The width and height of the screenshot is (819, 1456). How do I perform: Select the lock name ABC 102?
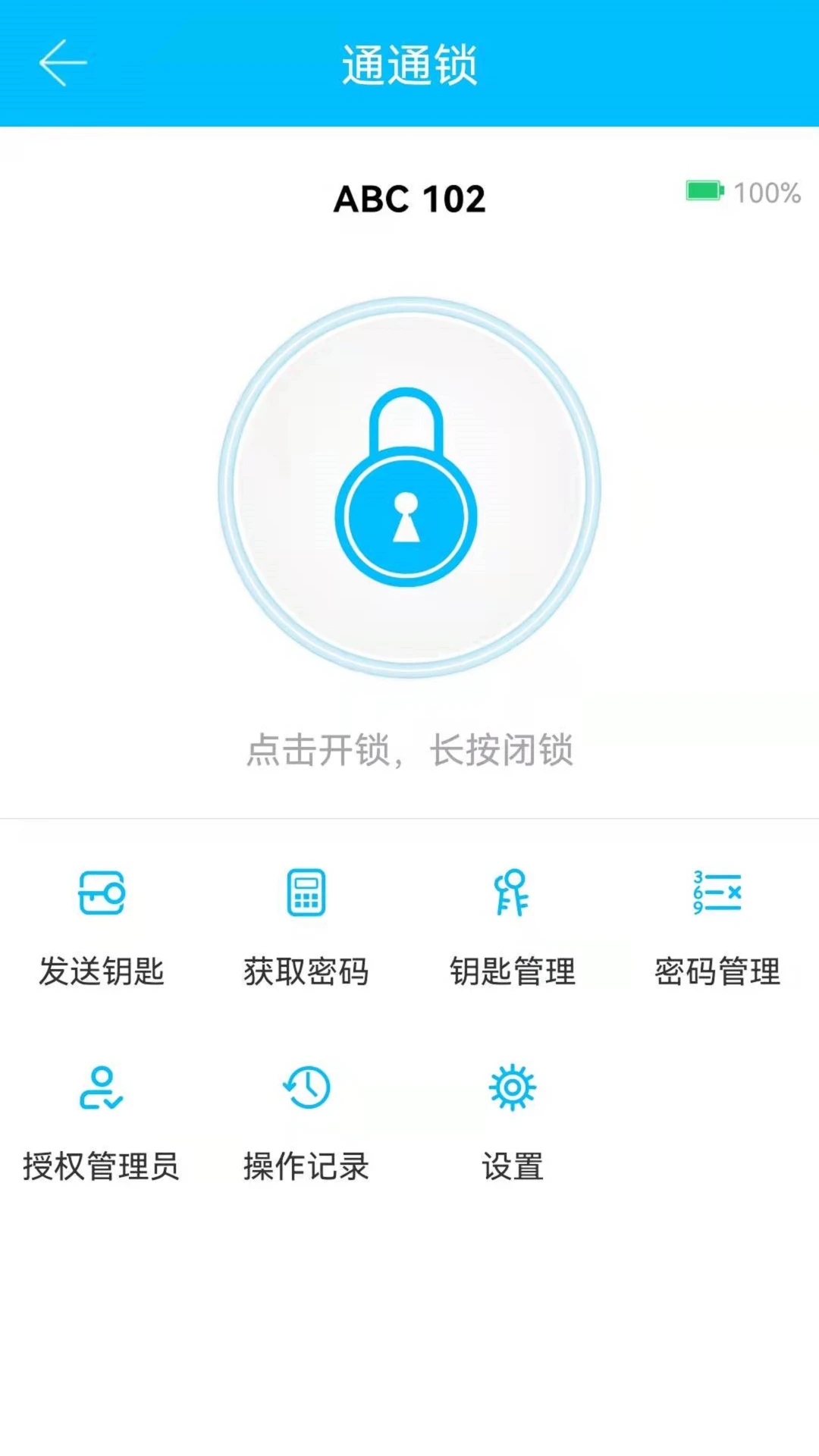[409, 199]
